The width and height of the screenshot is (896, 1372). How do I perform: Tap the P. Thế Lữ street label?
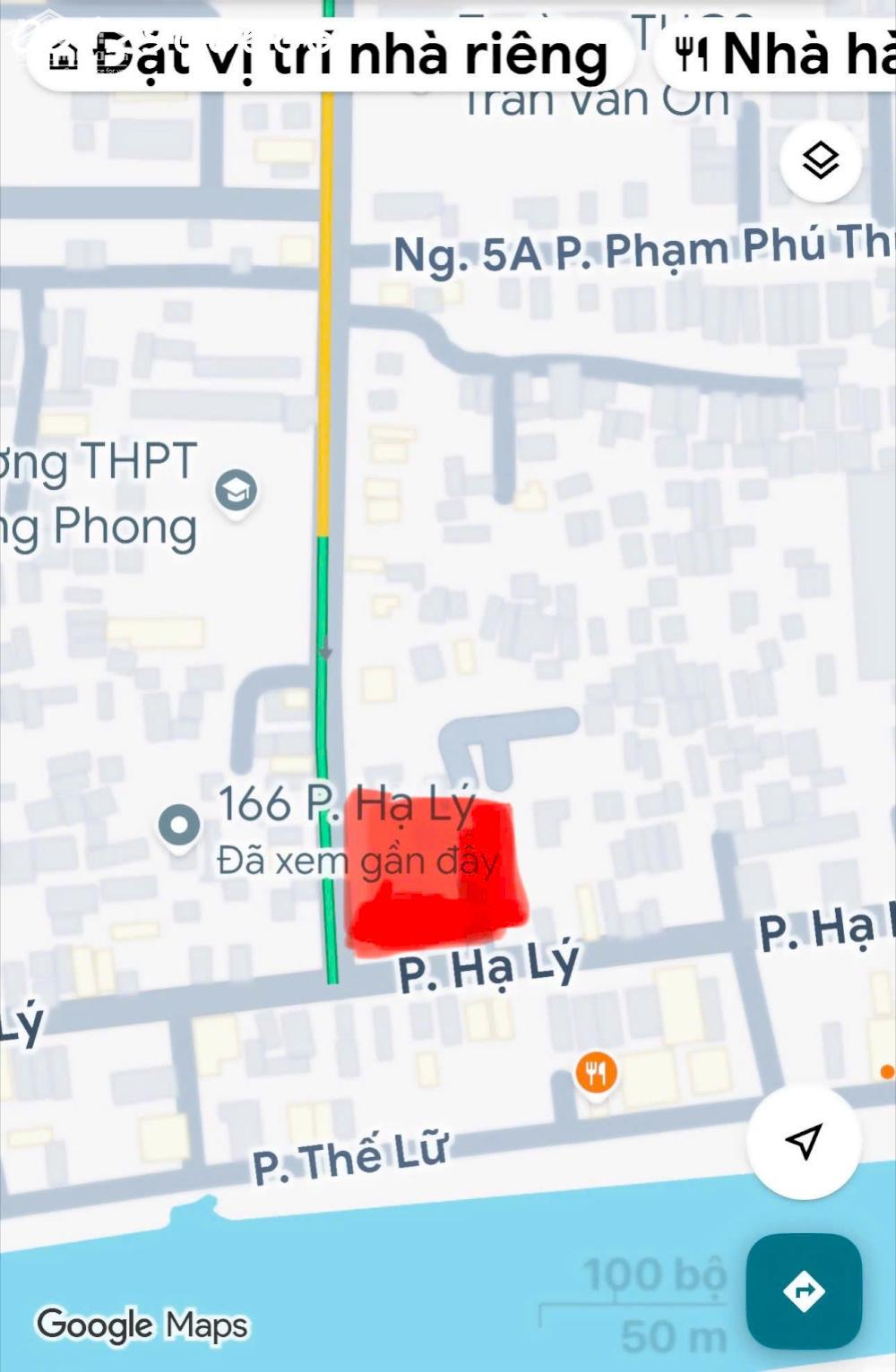point(351,1155)
